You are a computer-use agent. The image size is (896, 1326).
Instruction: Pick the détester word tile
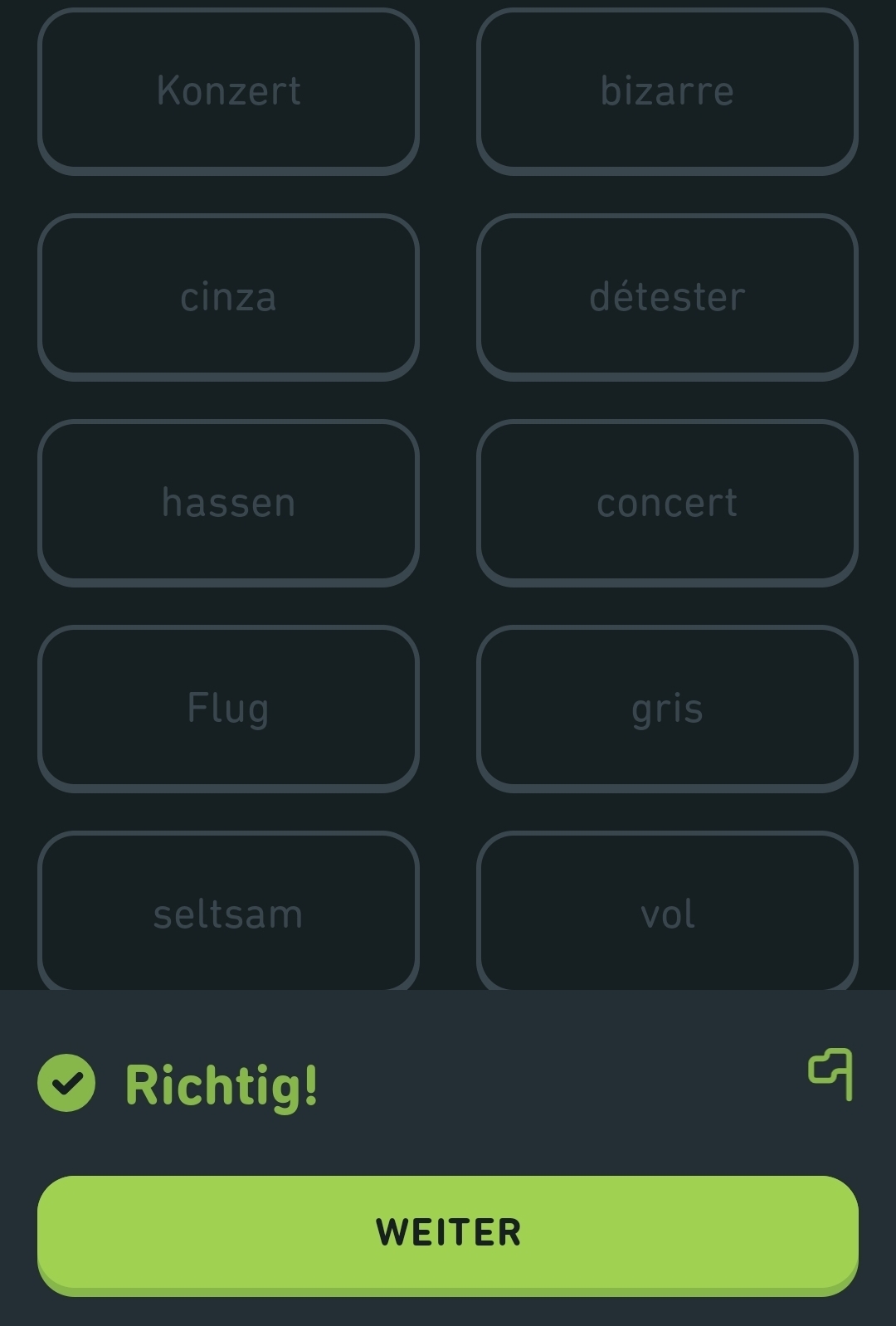(x=667, y=296)
